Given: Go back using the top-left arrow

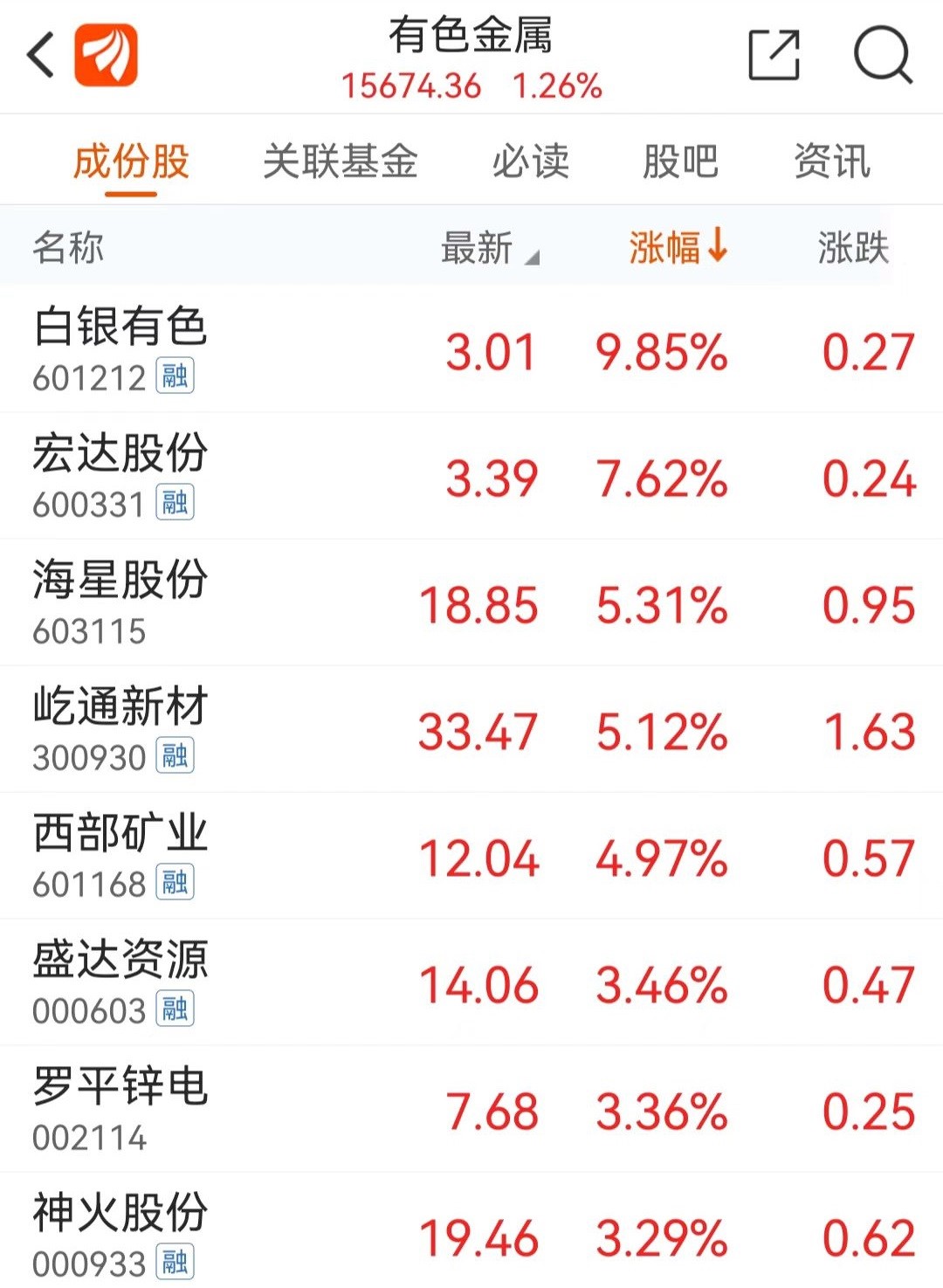Looking at the screenshot, I should coord(41,55).
